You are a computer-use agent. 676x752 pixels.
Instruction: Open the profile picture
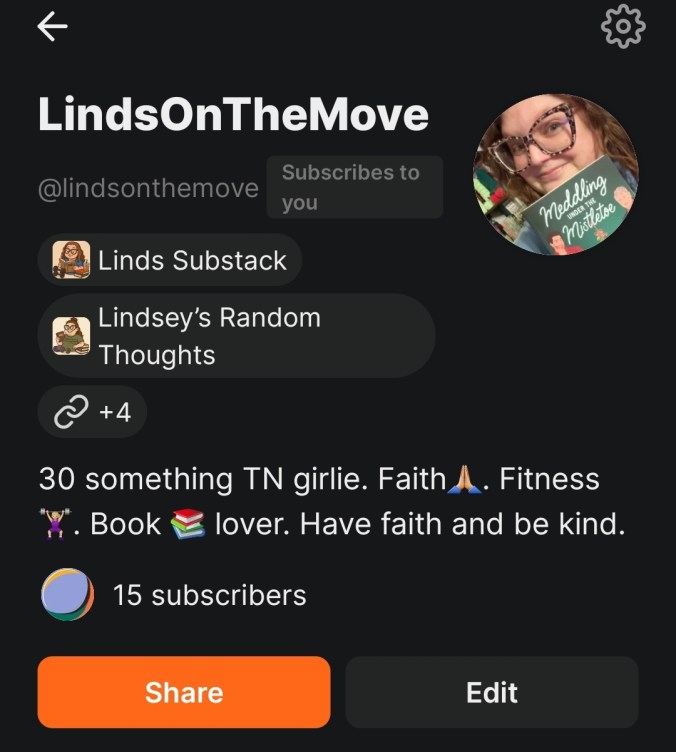click(555, 175)
